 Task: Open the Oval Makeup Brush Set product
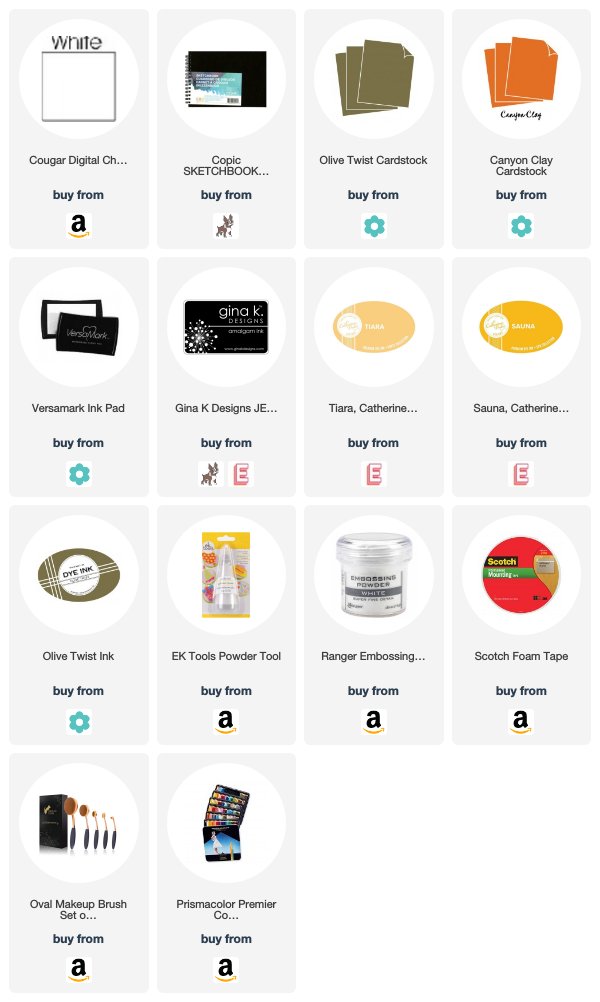click(79, 909)
